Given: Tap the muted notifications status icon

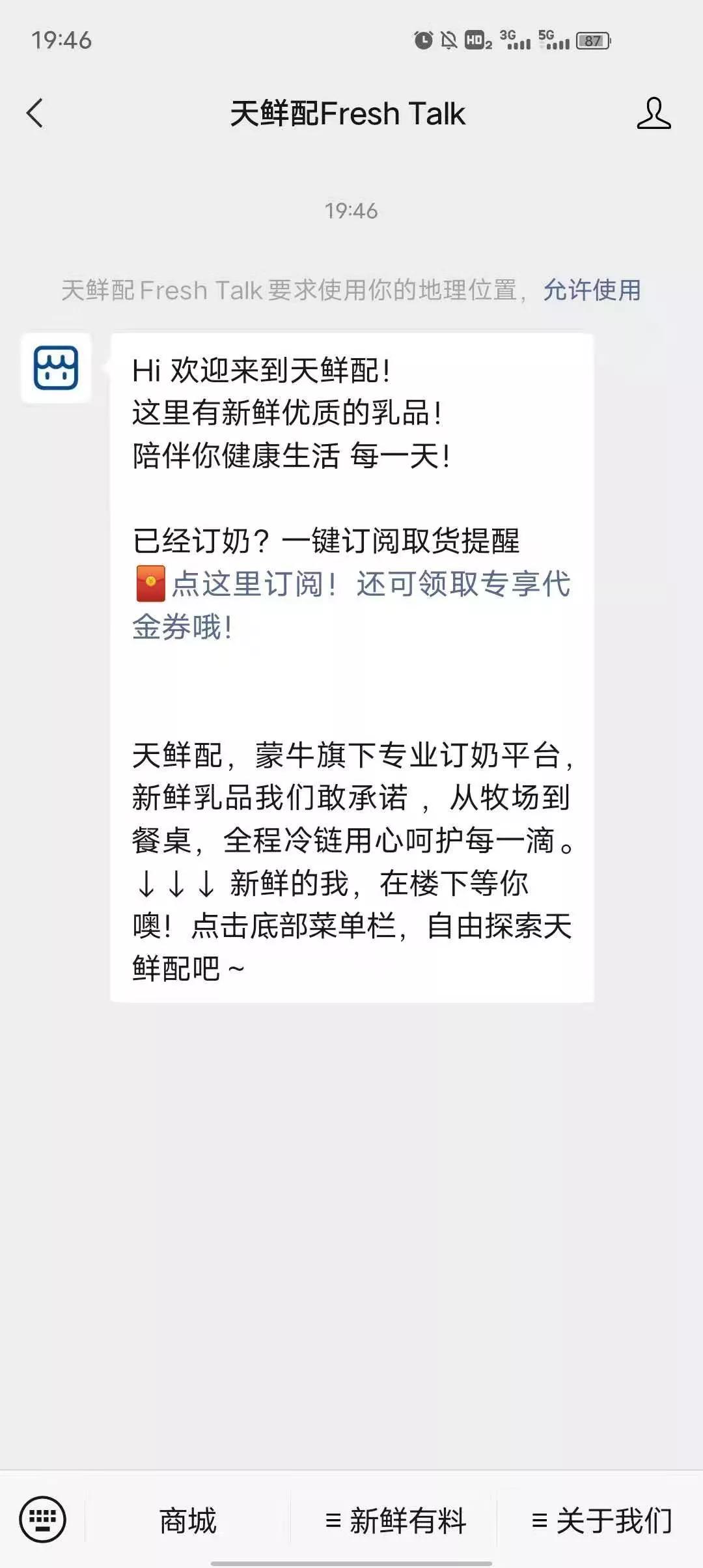Looking at the screenshot, I should click(x=449, y=39).
